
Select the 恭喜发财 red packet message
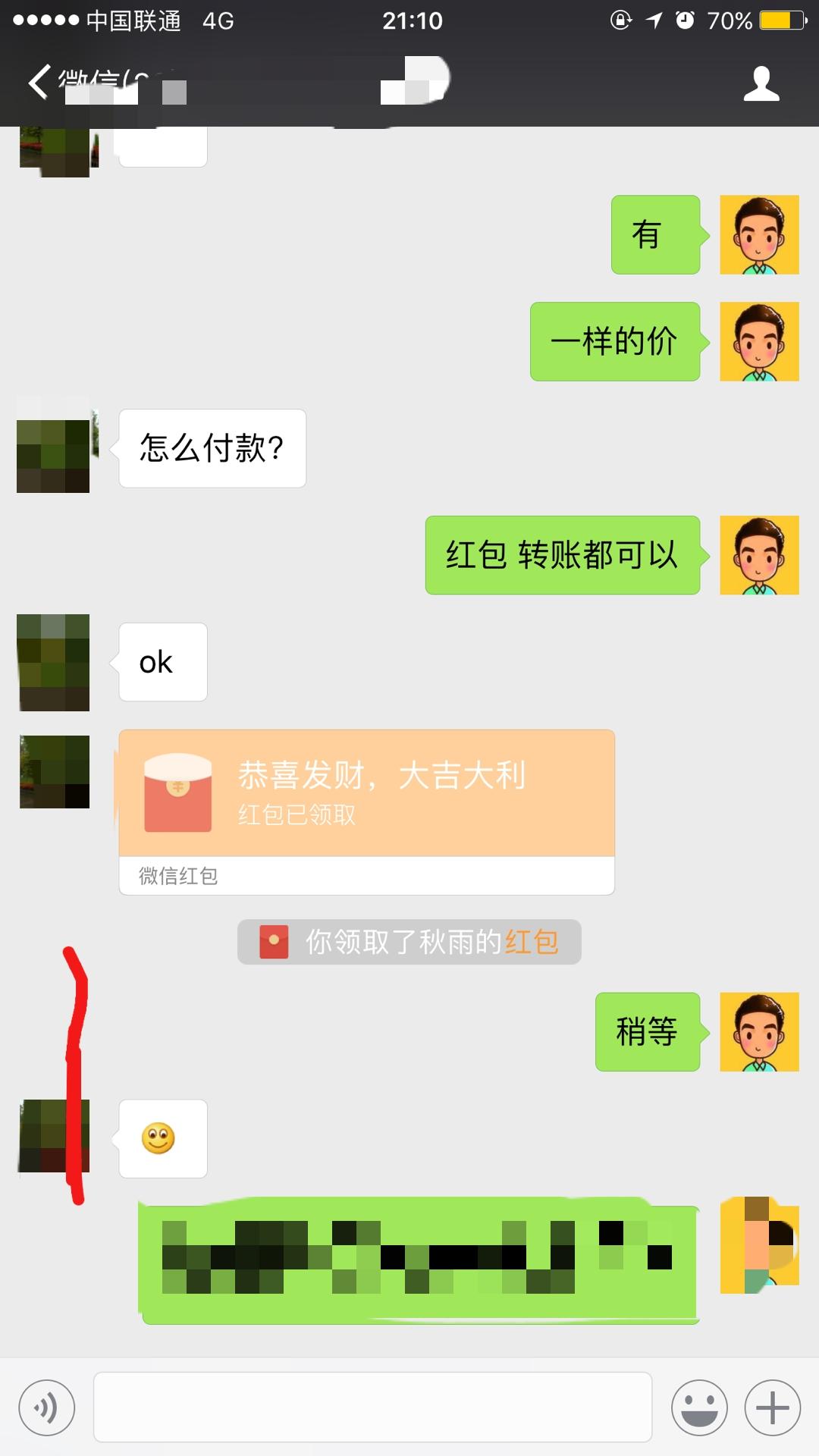pos(366,791)
